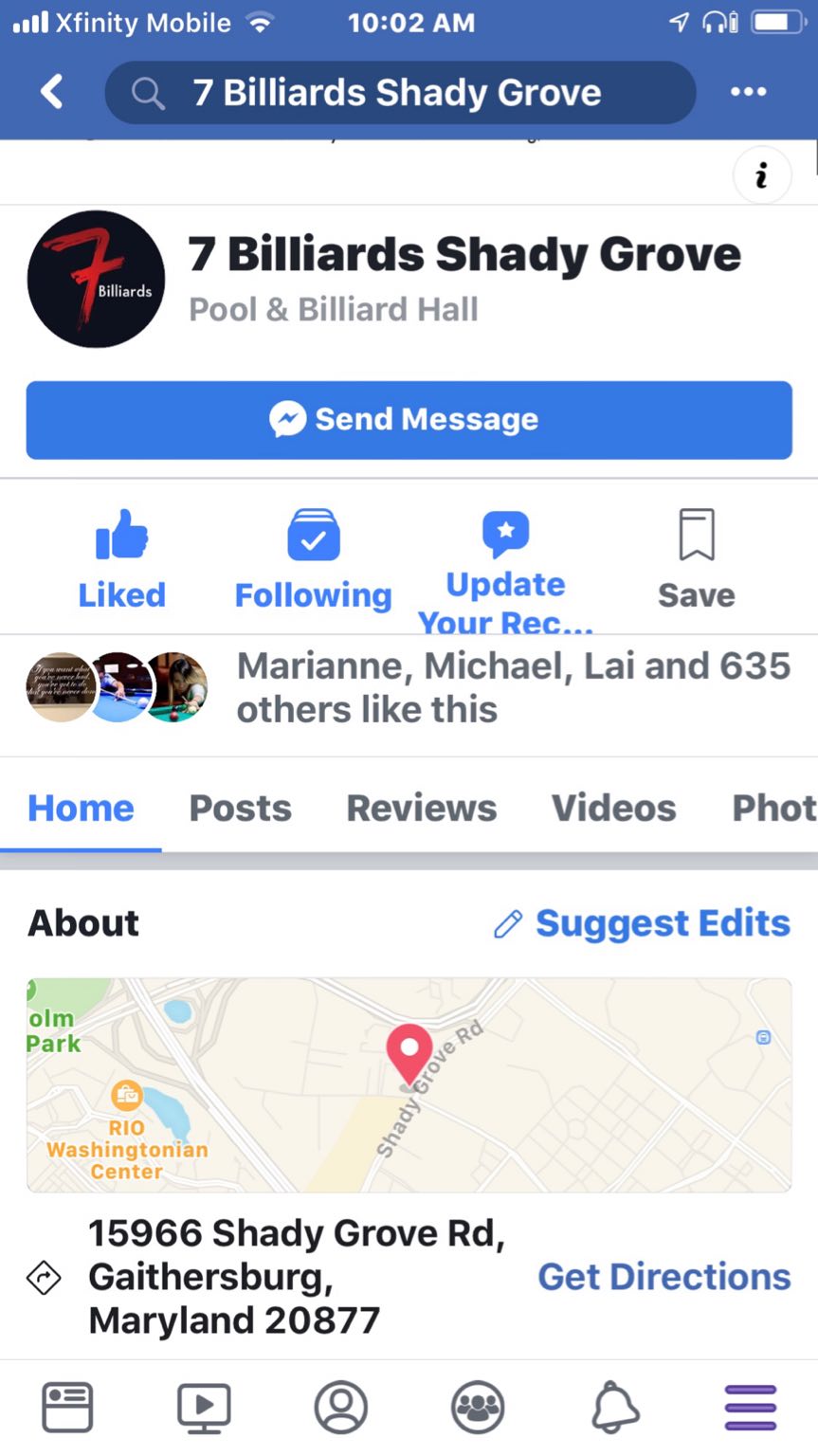Tap Get Directions link
Image resolution: width=818 pixels, height=1456 pixels.
pos(664,1277)
